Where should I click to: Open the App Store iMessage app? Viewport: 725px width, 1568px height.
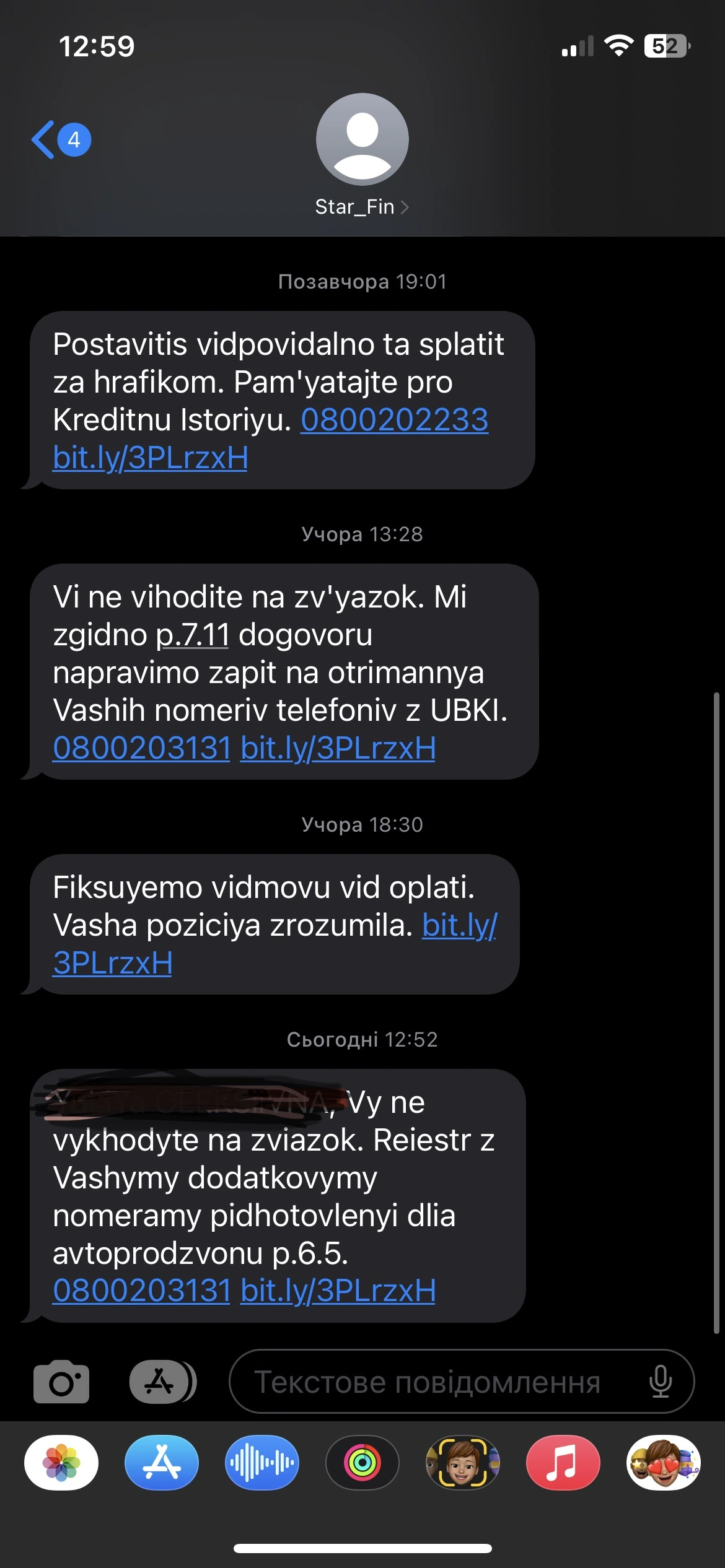pyautogui.click(x=162, y=1463)
